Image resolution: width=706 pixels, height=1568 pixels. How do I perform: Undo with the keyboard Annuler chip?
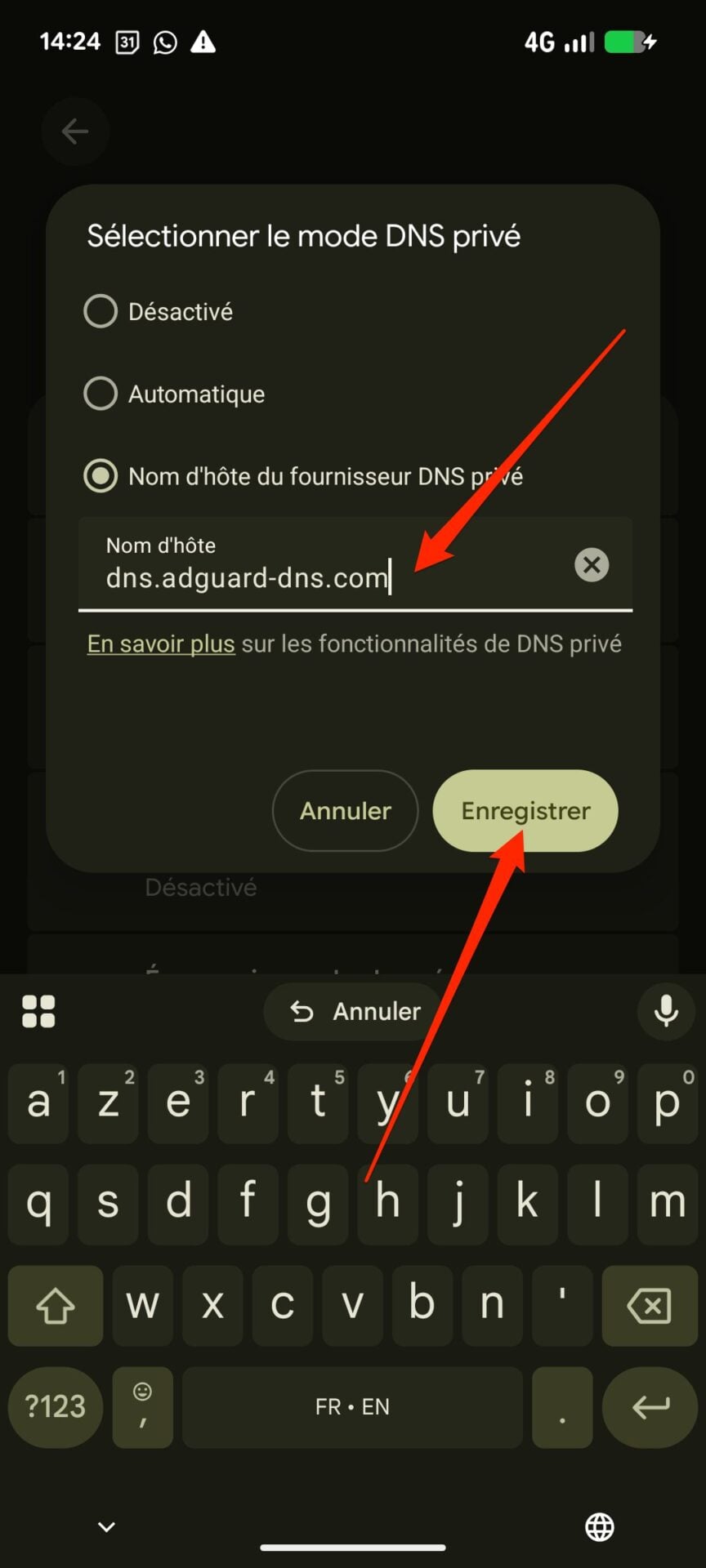tap(355, 1012)
